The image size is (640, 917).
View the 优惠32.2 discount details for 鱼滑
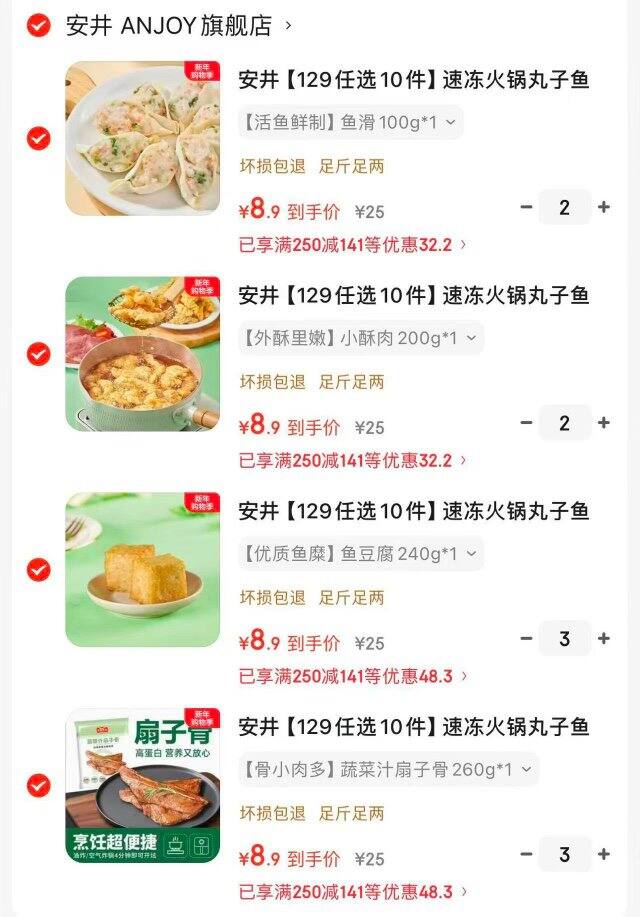(x=352, y=244)
